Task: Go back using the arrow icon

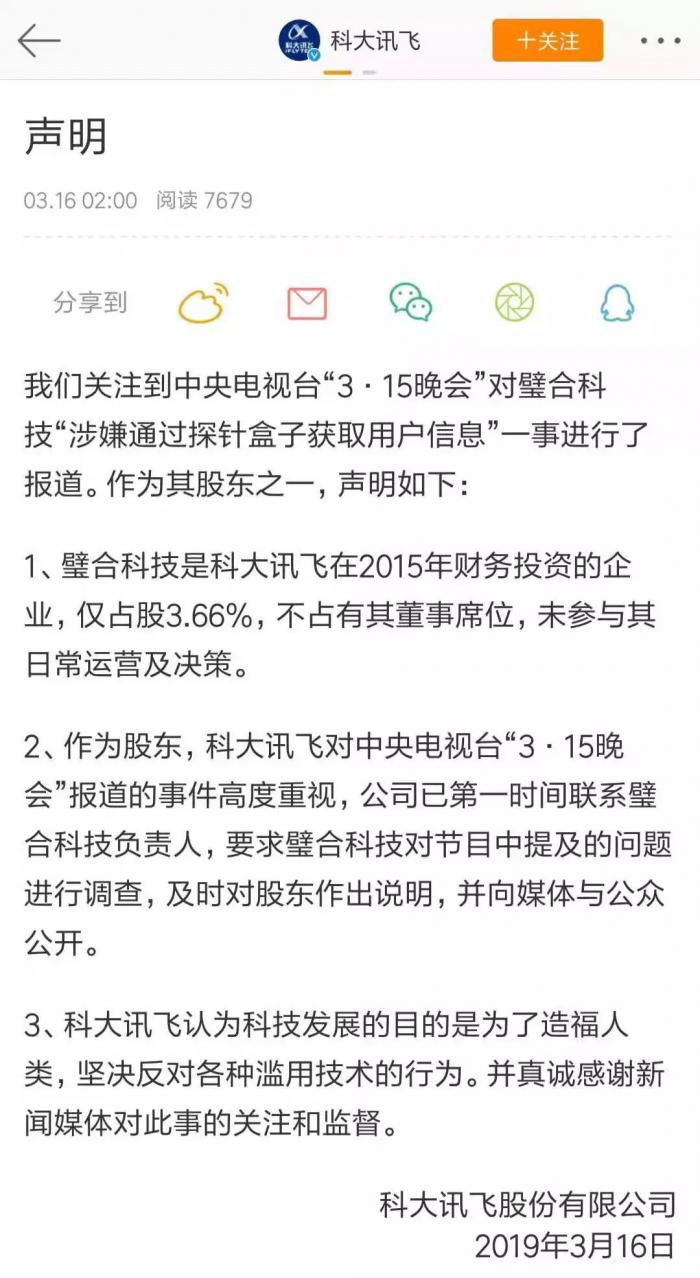Action: coord(40,41)
